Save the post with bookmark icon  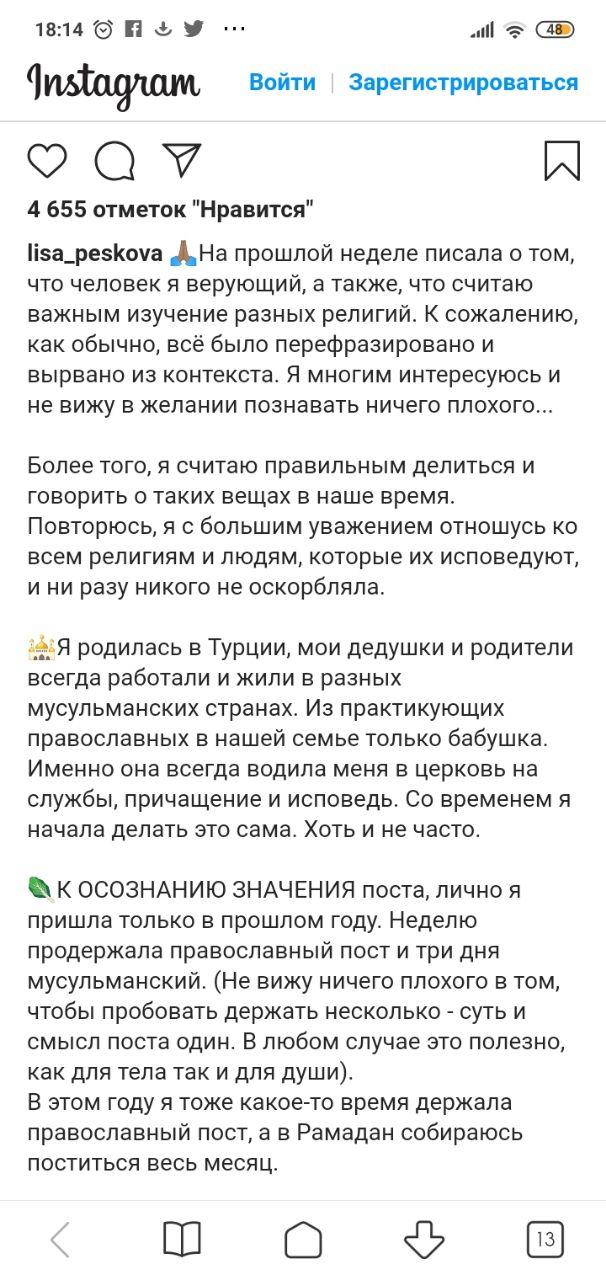pyautogui.click(x=562, y=161)
